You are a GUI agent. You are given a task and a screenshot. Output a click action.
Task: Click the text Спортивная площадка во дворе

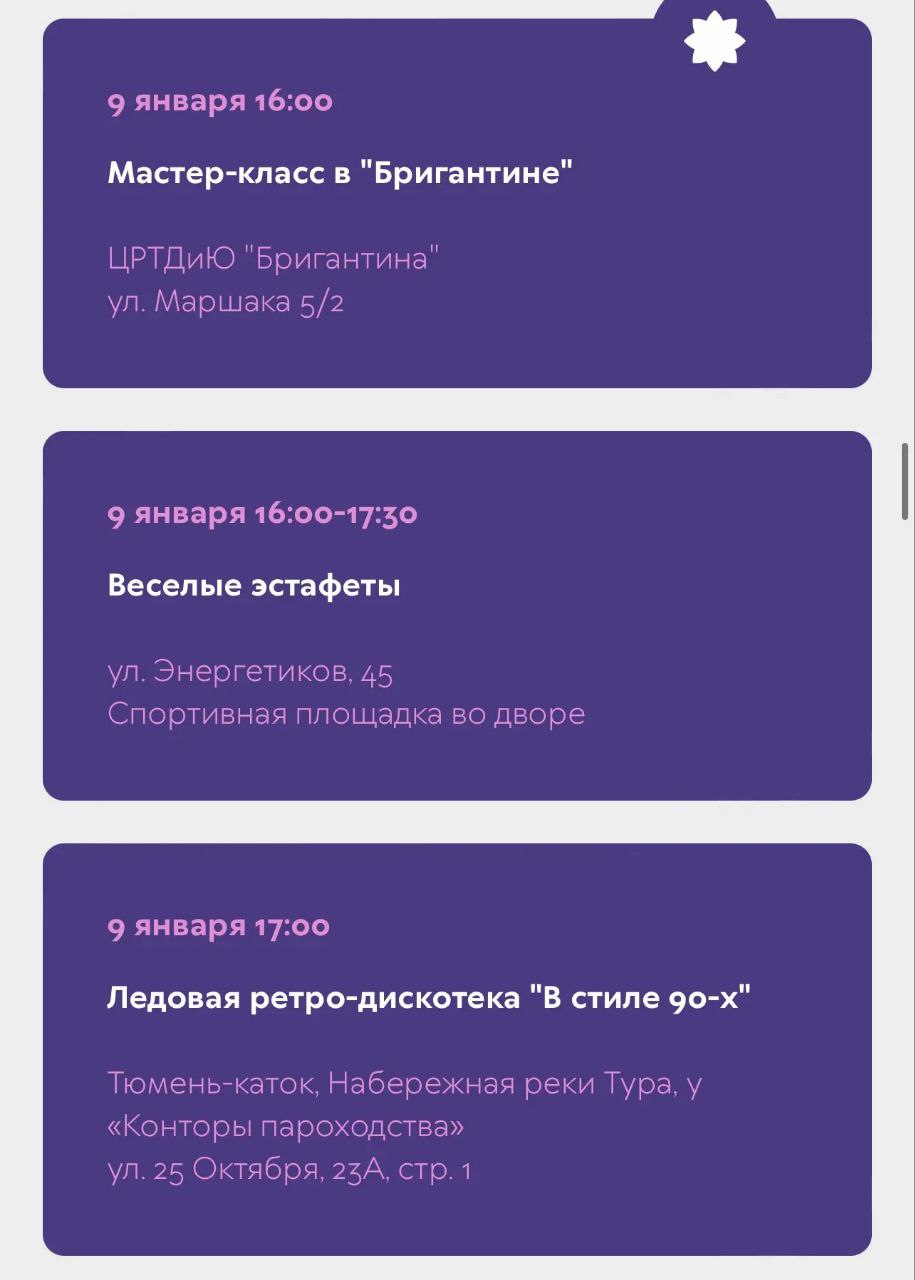345,713
